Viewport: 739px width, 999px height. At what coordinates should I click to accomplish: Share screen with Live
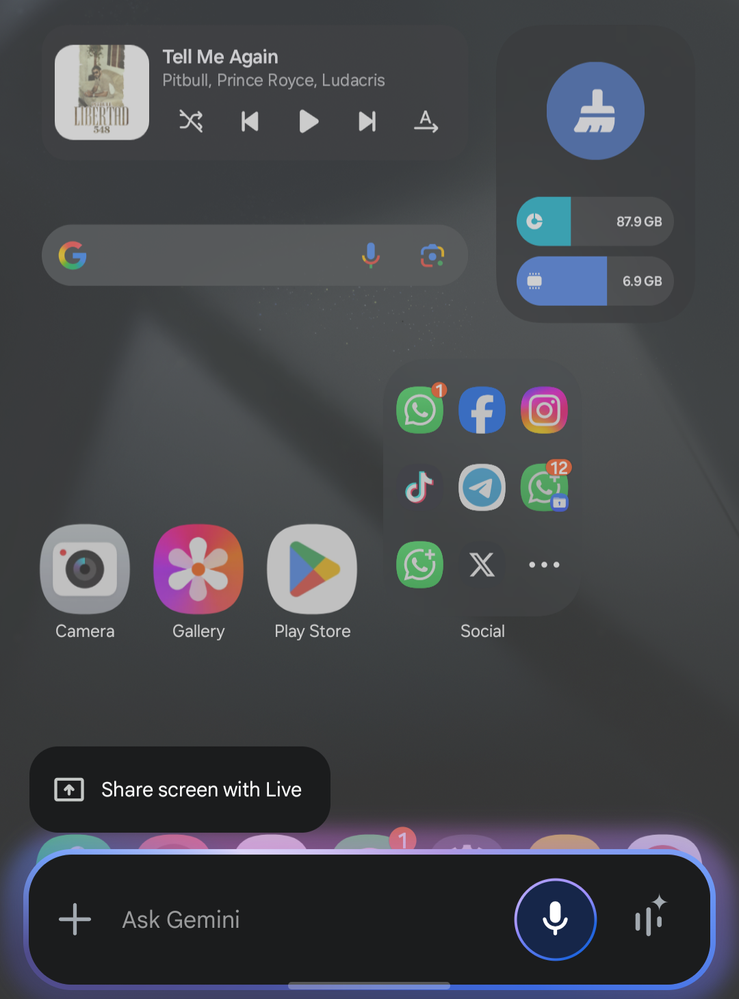click(180, 789)
